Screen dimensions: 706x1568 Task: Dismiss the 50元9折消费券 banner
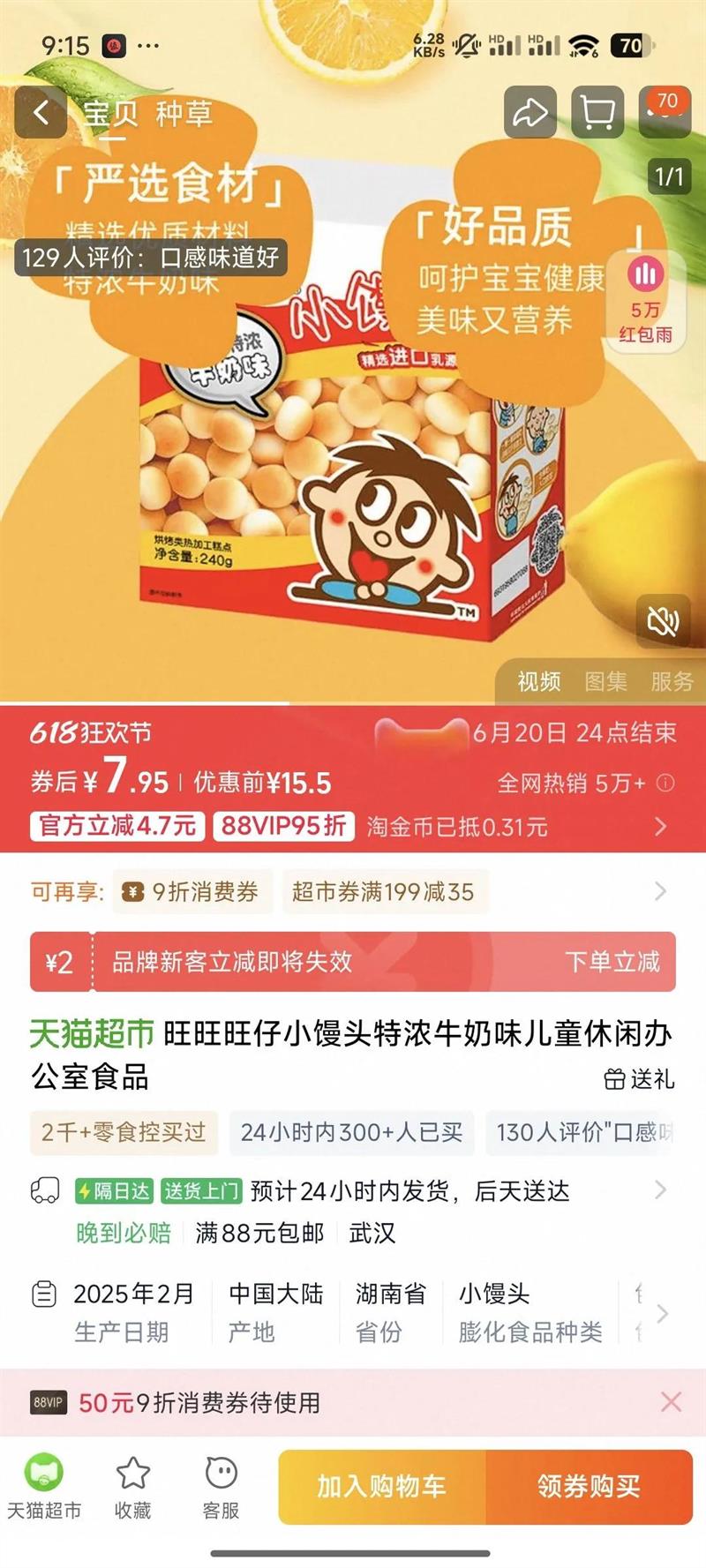click(671, 1402)
